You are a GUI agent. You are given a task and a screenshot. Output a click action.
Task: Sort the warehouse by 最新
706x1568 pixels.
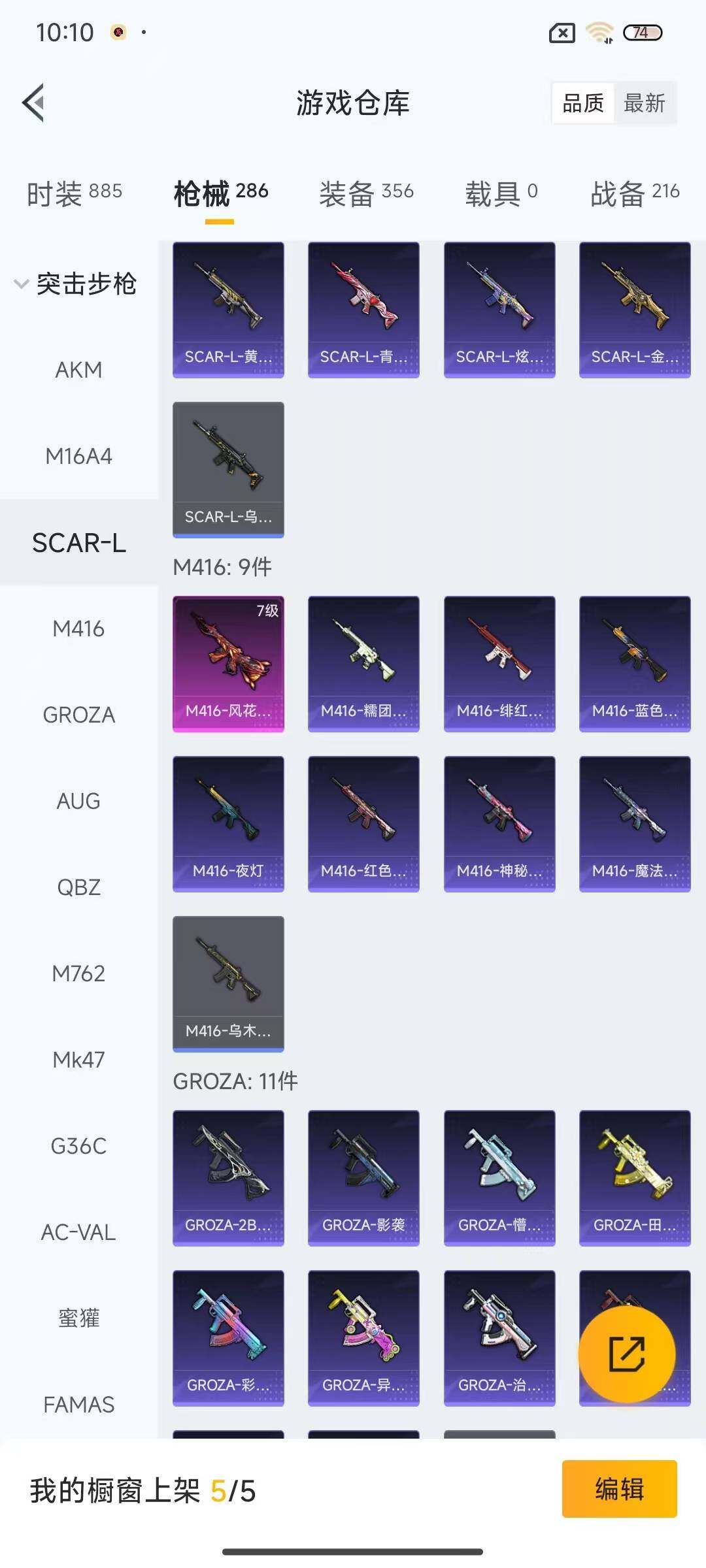(x=644, y=103)
